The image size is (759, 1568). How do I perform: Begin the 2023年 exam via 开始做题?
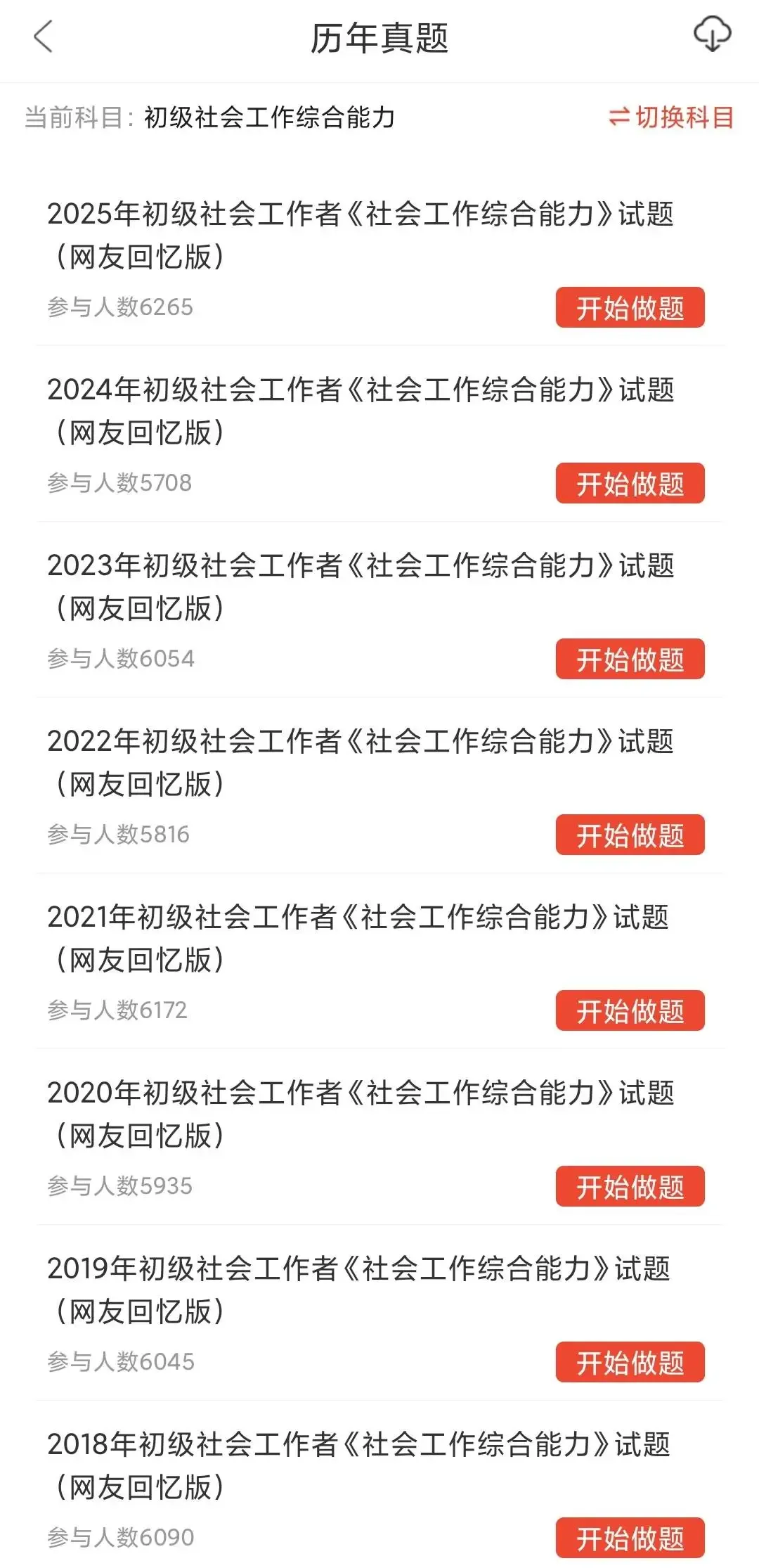[x=630, y=659]
